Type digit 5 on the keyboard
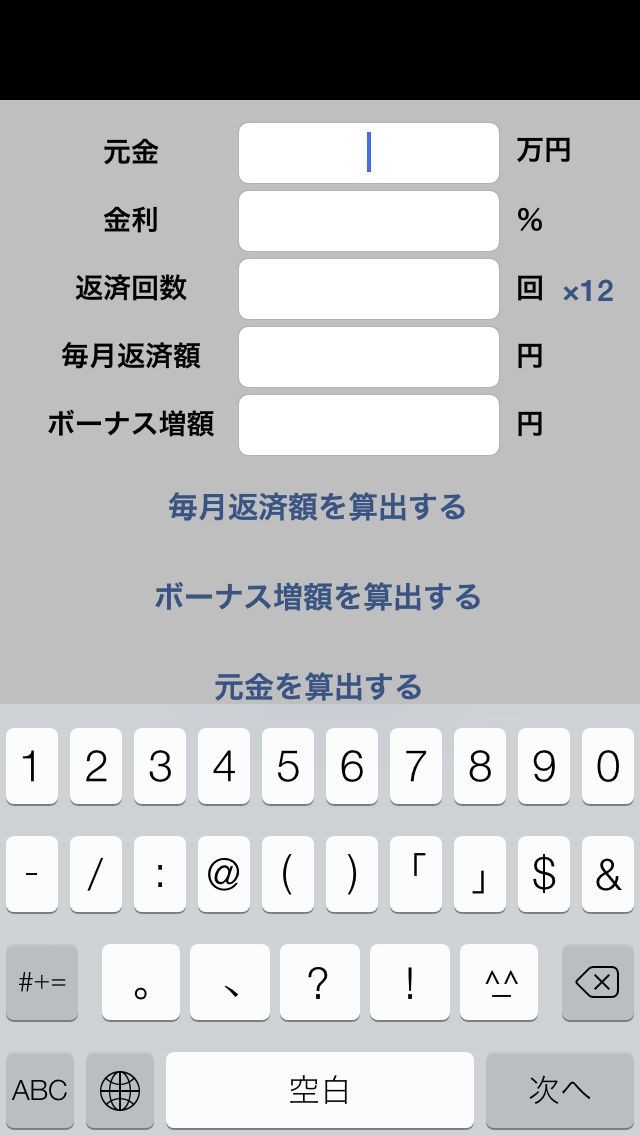The height and width of the screenshot is (1136, 640). tap(288, 767)
